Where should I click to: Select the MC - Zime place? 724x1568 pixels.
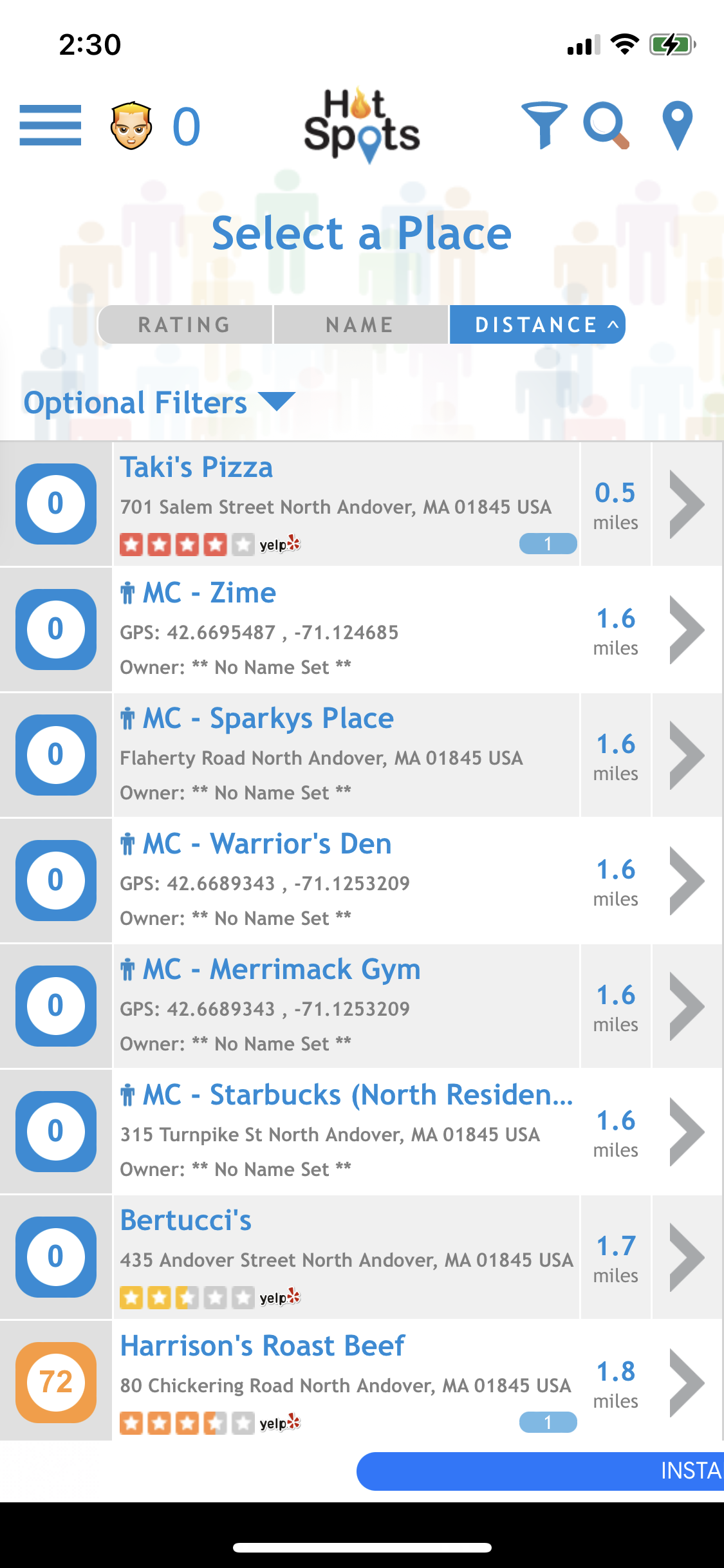348,629
